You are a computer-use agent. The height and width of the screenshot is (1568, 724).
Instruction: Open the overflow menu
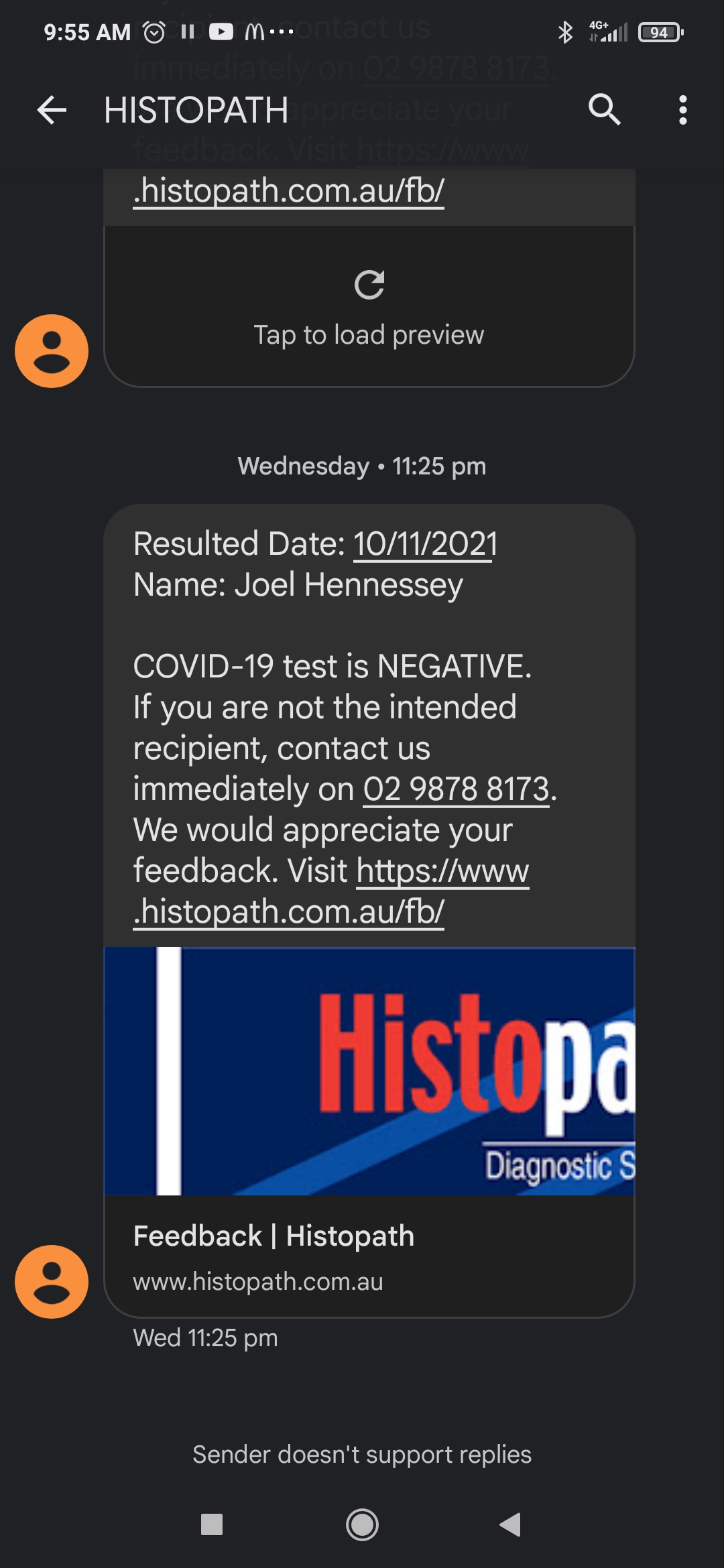[x=682, y=110]
